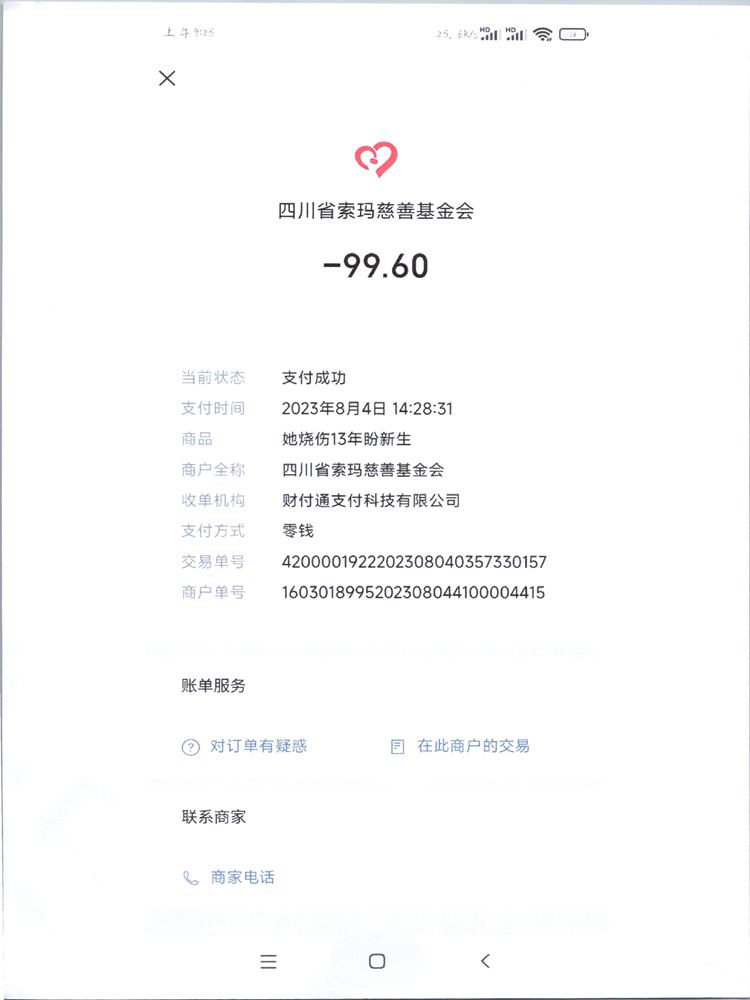Tap the system back arrow
This screenshot has width=750, height=1000.
pyautogui.click(x=485, y=961)
